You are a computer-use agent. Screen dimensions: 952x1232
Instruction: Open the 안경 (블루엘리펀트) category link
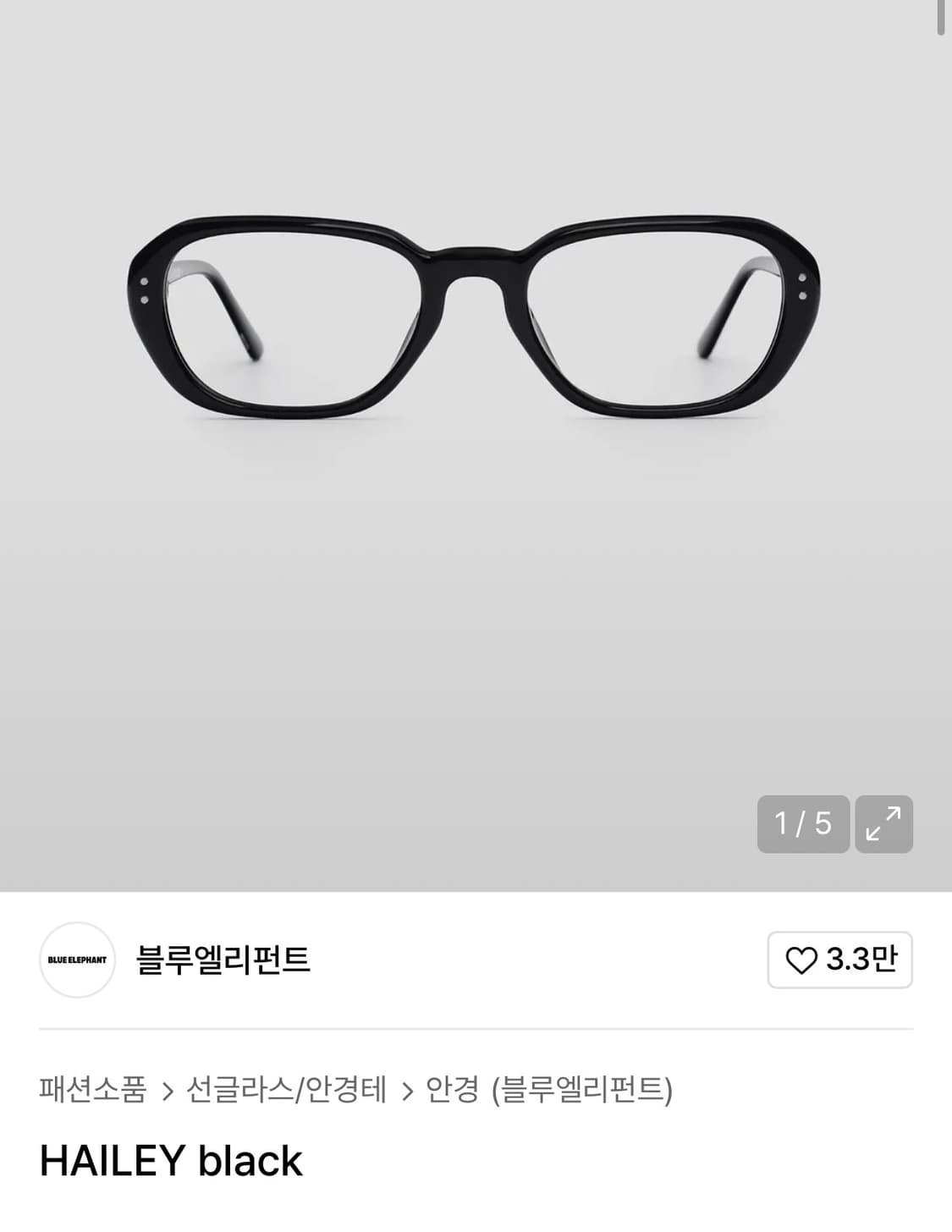(551, 1090)
